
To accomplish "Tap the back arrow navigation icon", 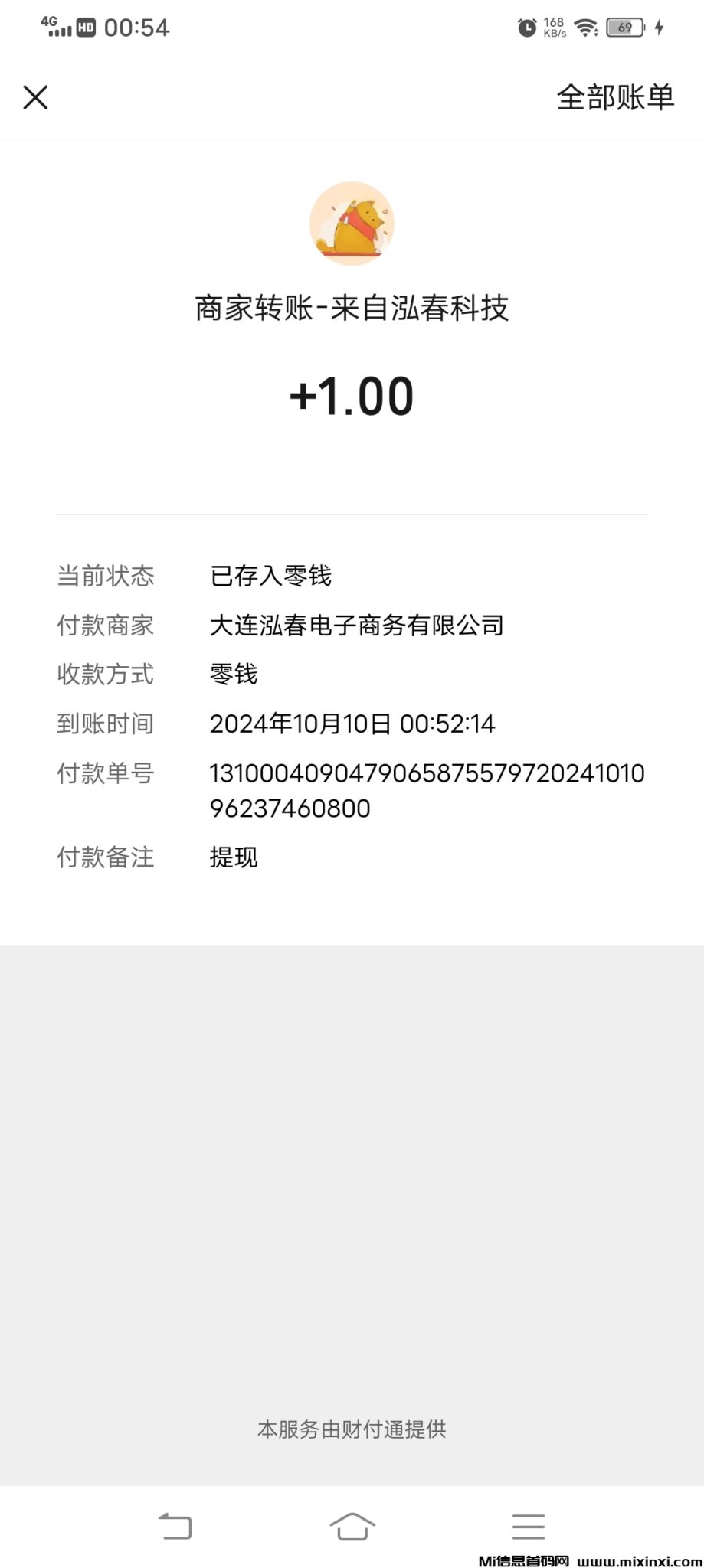I will point(175,1525).
